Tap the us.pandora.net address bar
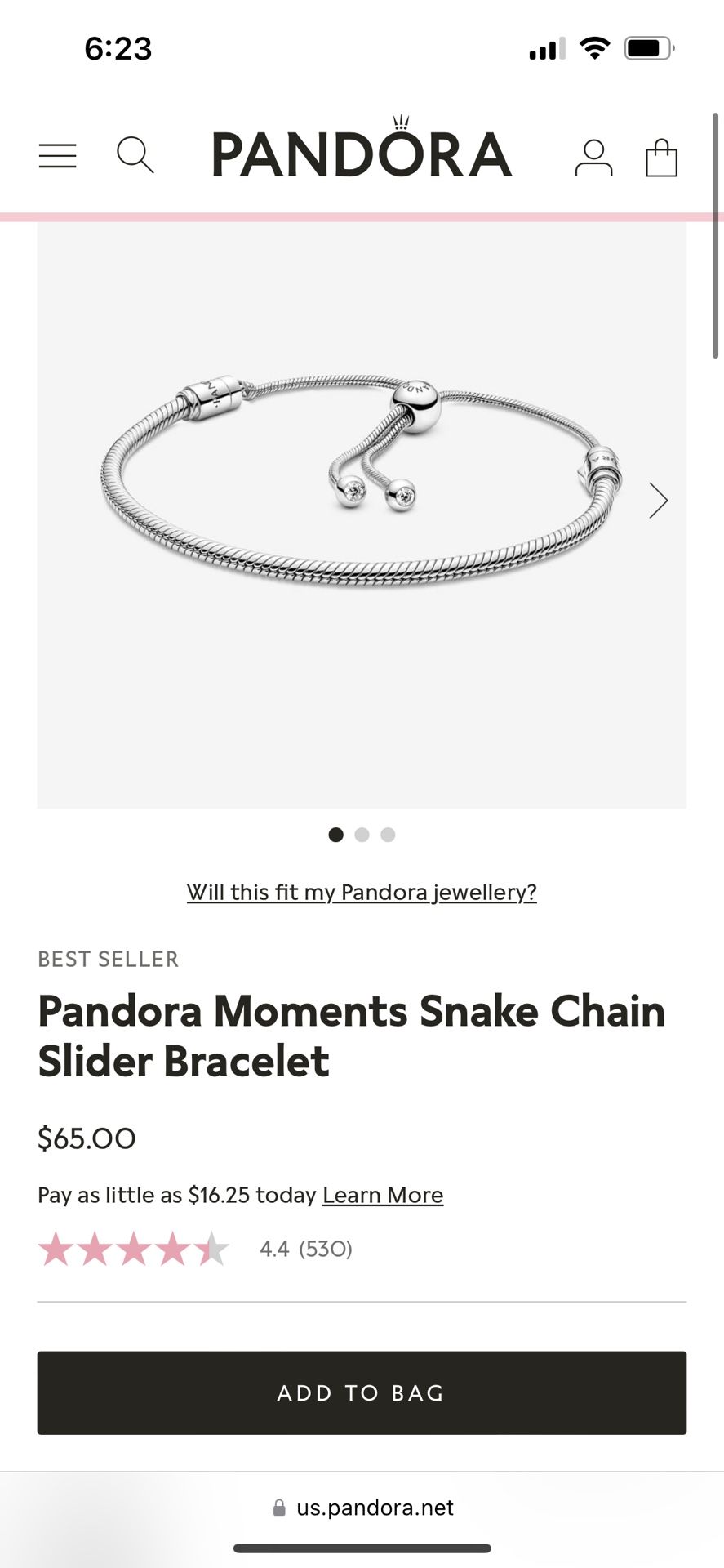This screenshot has height=1568, width=724. (363, 1508)
